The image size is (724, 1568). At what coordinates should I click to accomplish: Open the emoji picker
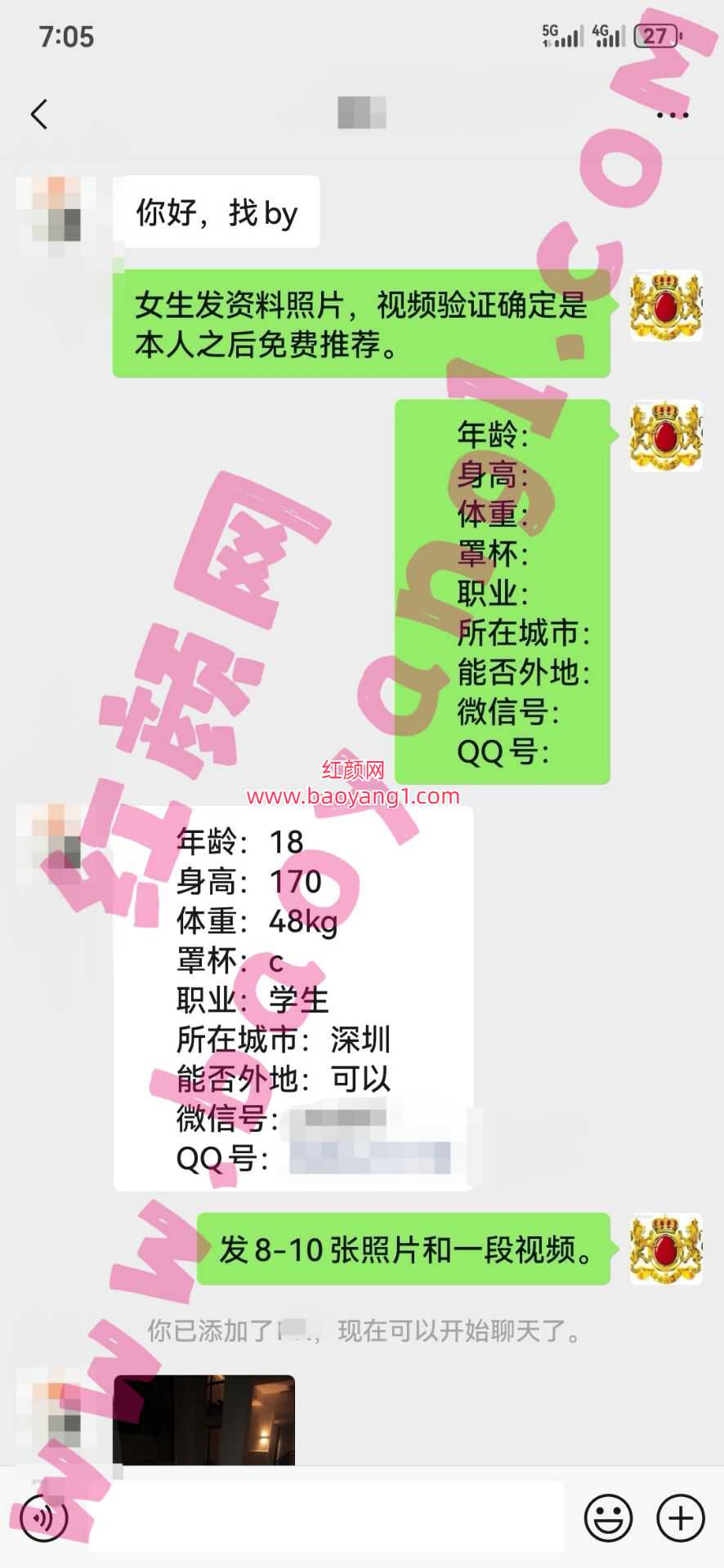point(608,1517)
